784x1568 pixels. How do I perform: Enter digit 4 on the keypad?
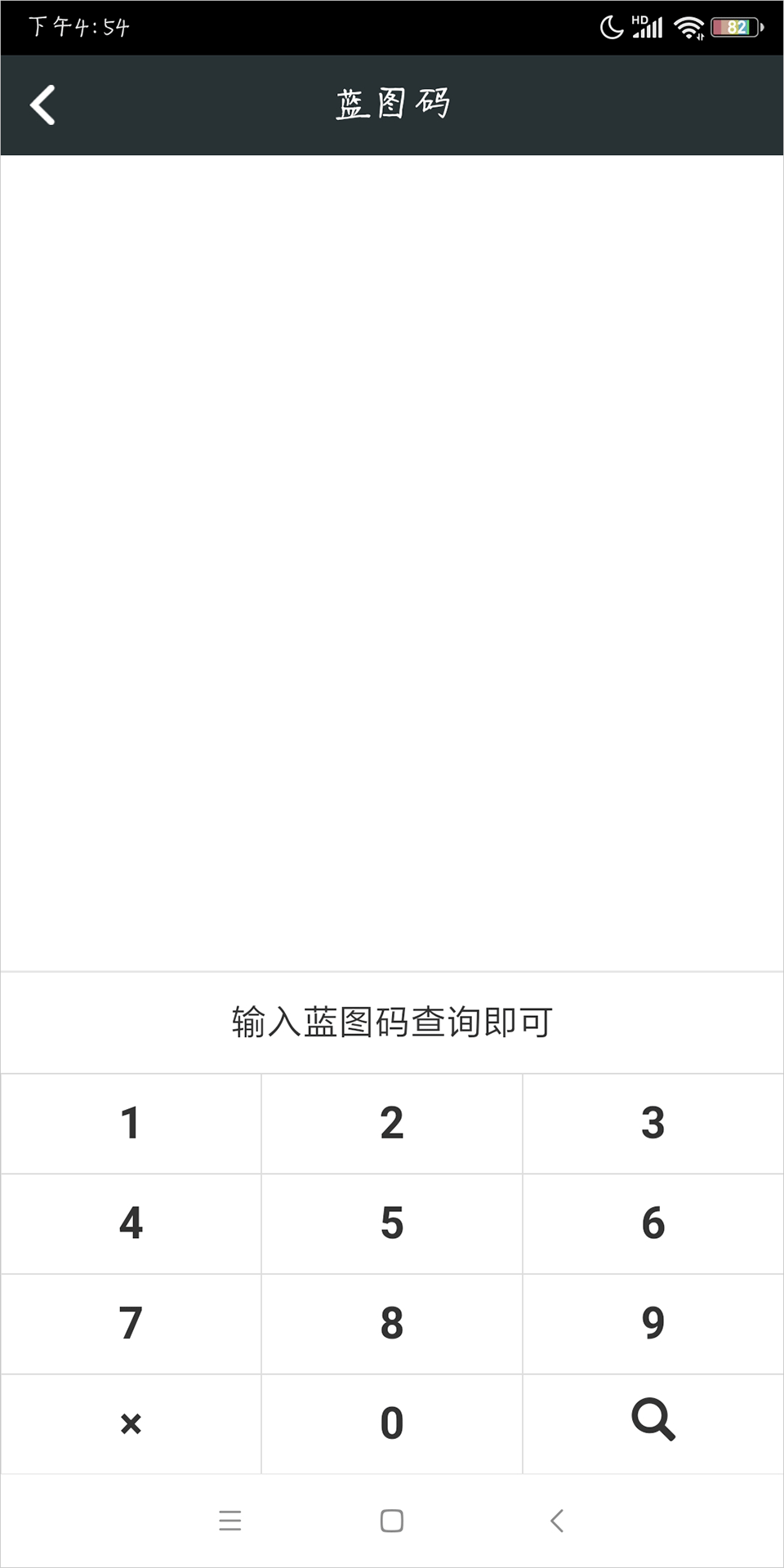[131, 1223]
